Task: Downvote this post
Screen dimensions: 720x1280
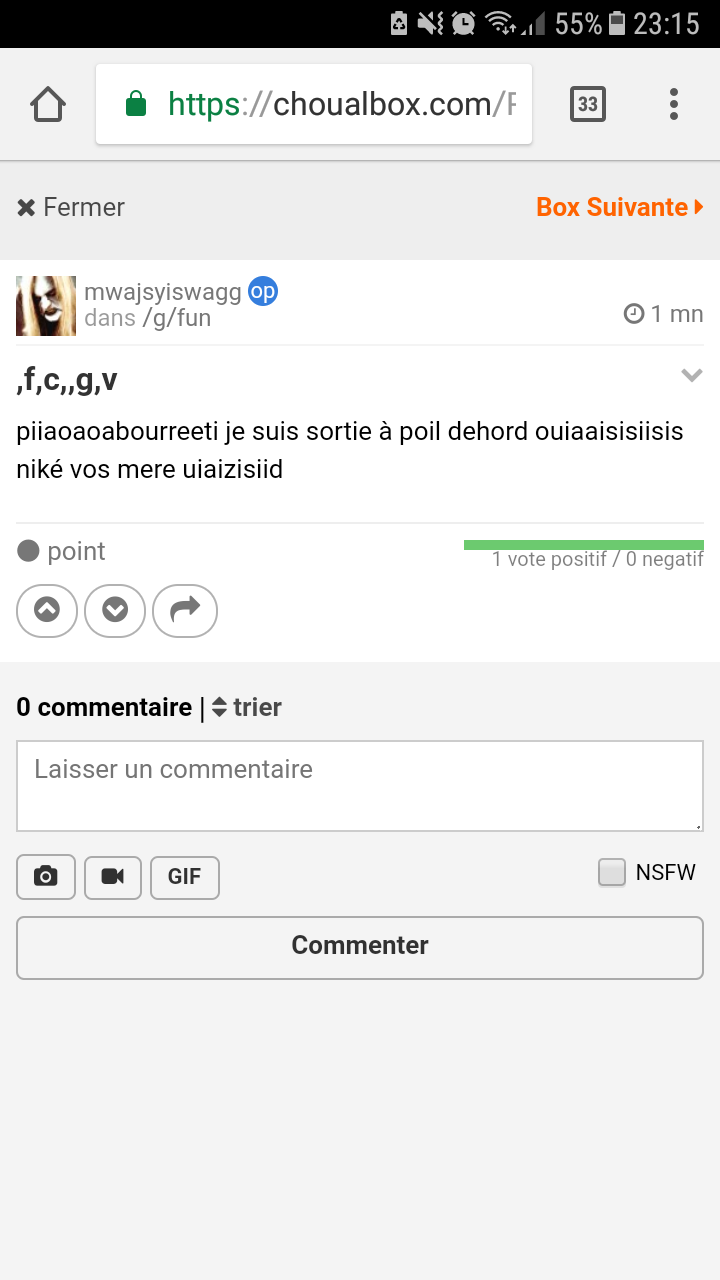Action: [115, 610]
